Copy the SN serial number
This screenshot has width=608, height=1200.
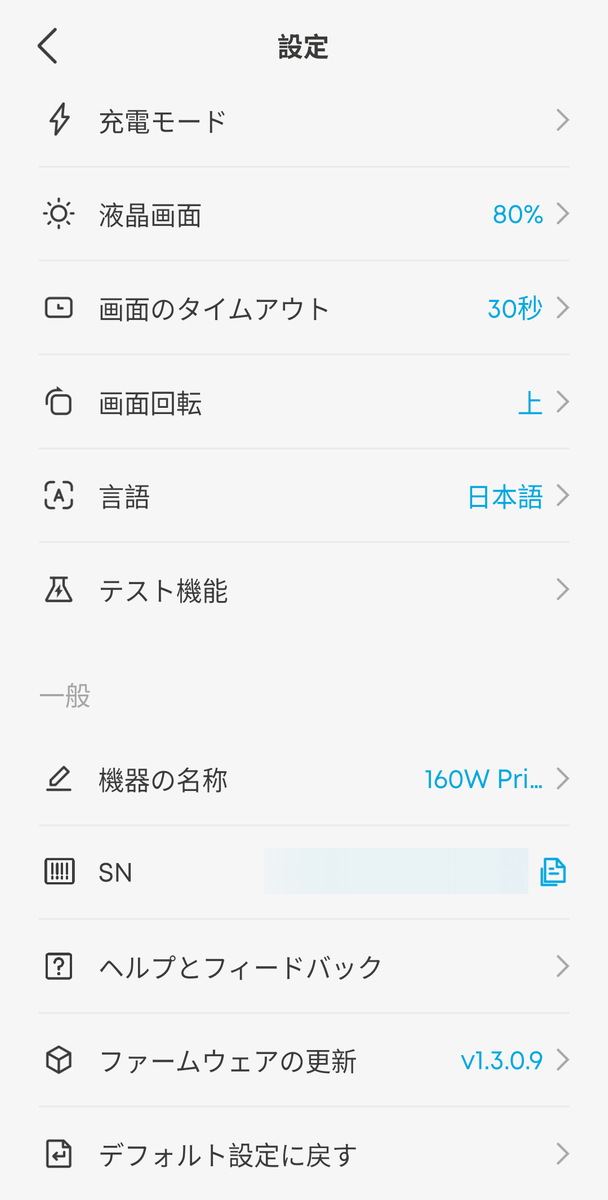click(x=553, y=872)
